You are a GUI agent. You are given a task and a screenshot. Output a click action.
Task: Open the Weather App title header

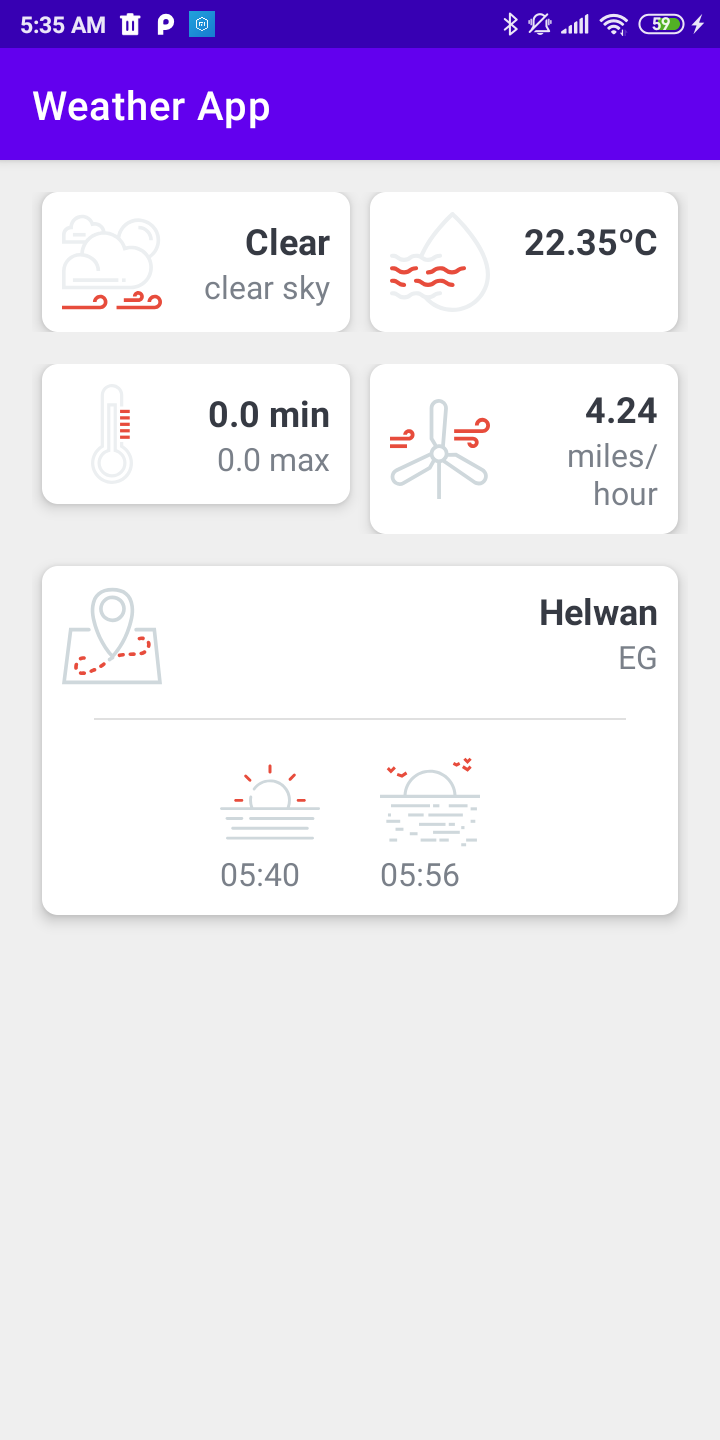(x=151, y=105)
